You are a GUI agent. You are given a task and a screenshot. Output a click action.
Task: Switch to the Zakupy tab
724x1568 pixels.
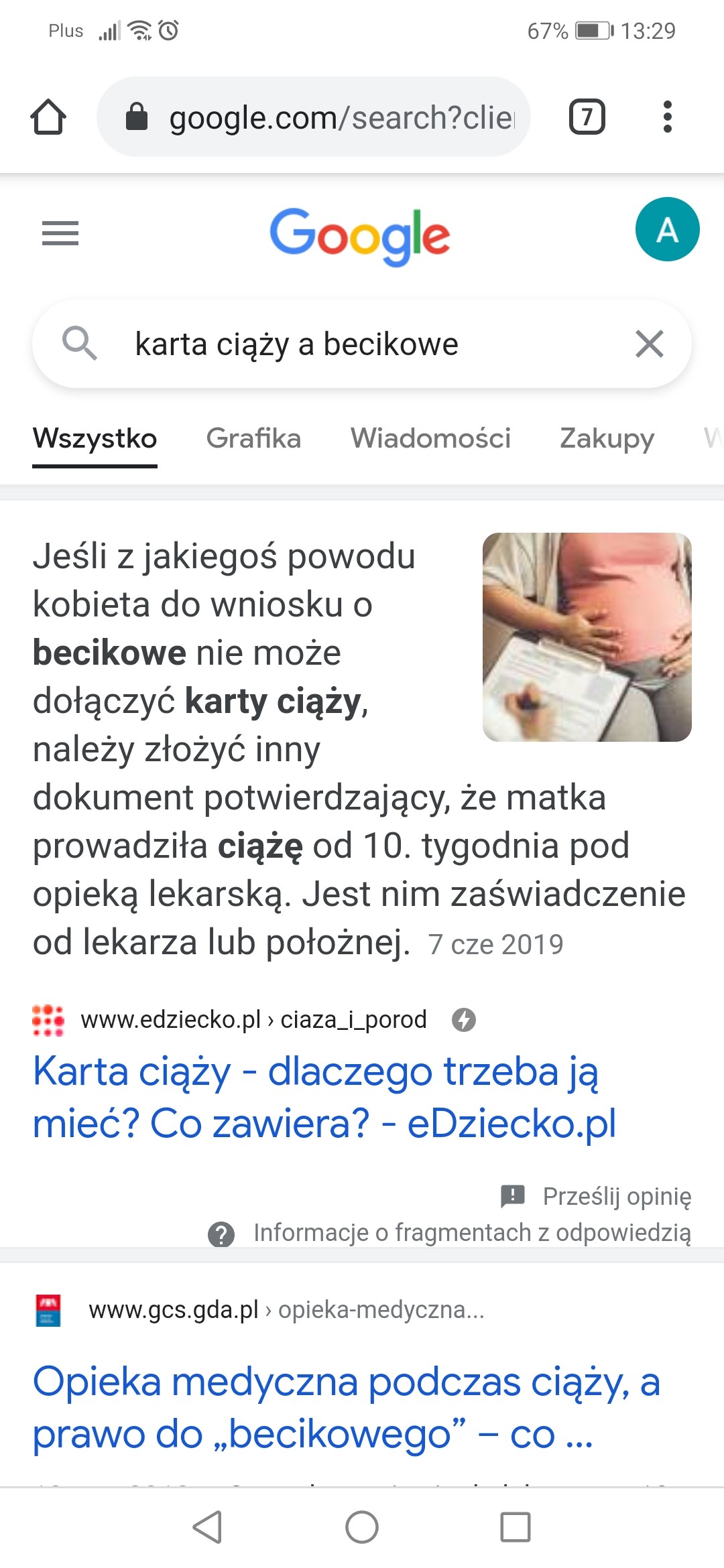pyautogui.click(x=607, y=438)
